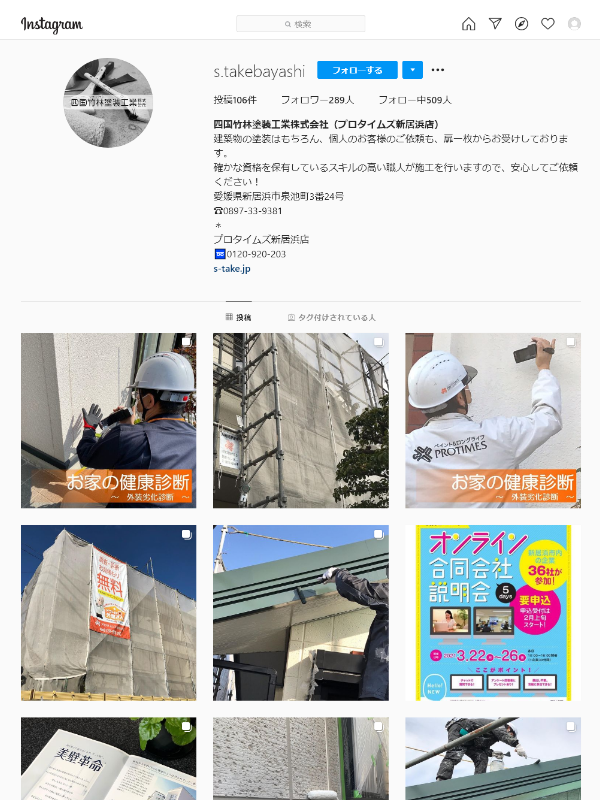
Task: Tap the Instagram logo to go home
Action: (51, 24)
